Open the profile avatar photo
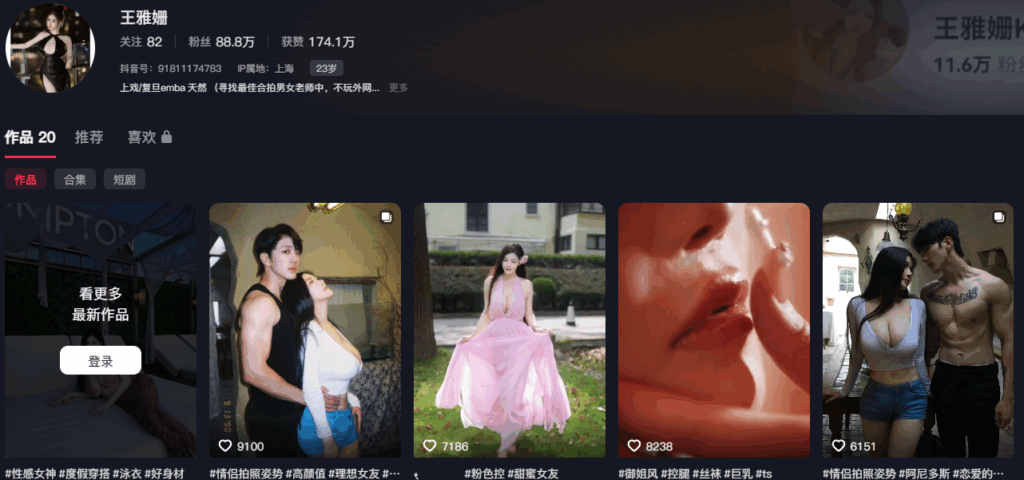 pyautogui.click(x=50, y=48)
